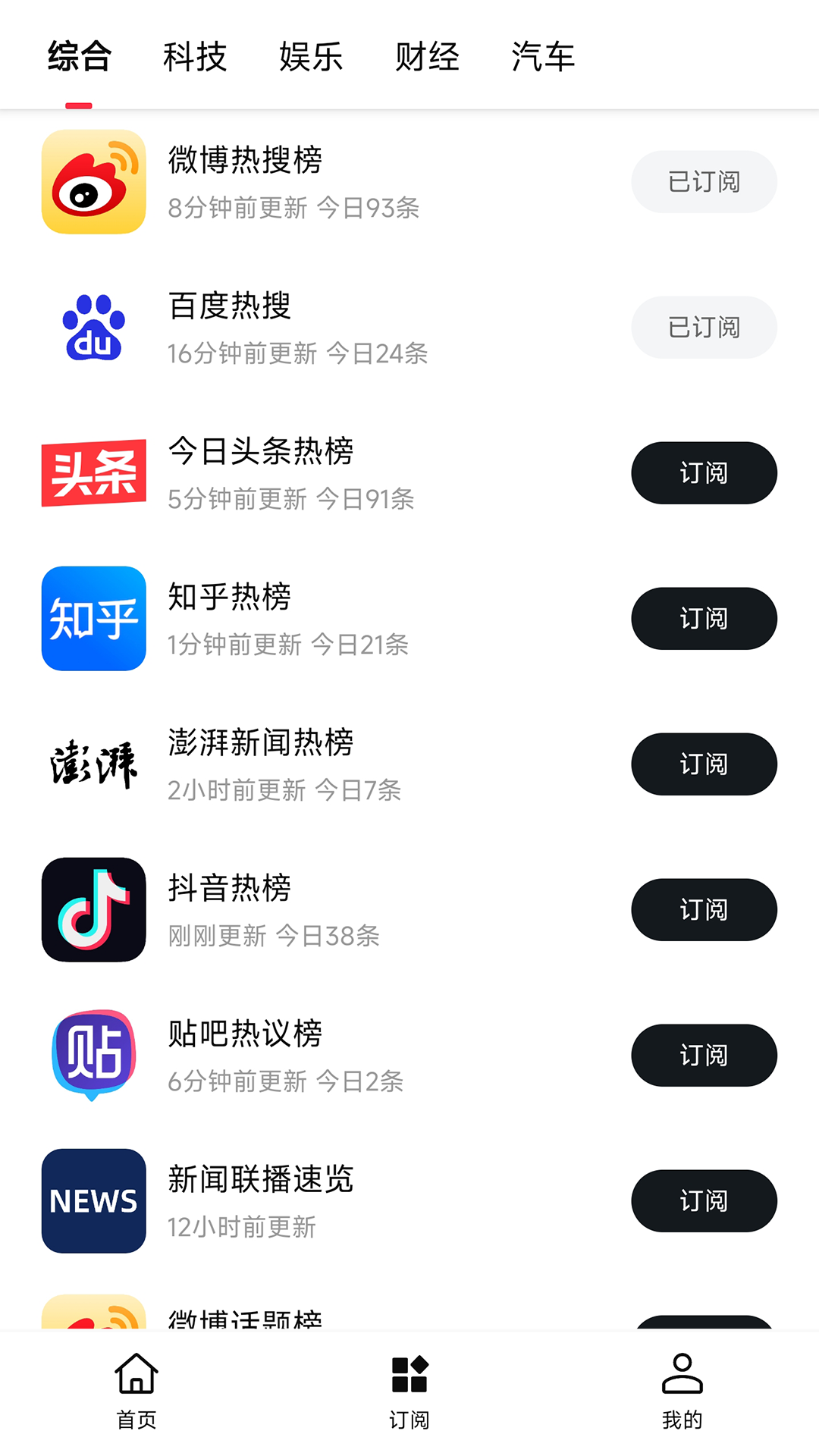Image resolution: width=819 pixels, height=1456 pixels.
Task: Tap the Baidu paw-print icon
Action: click(93, 328)
